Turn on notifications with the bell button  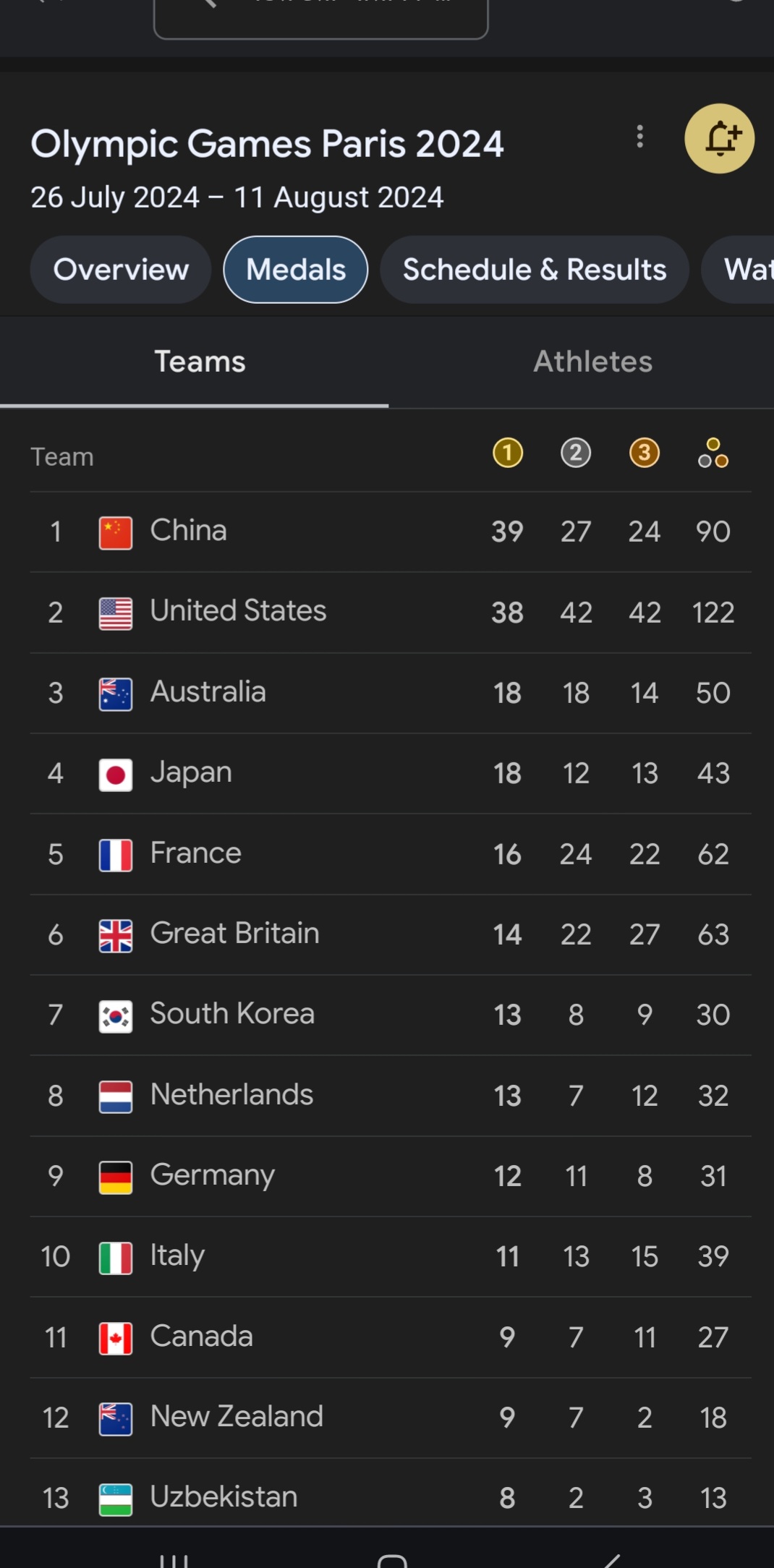pyautogui.click(x=719, y=138)
